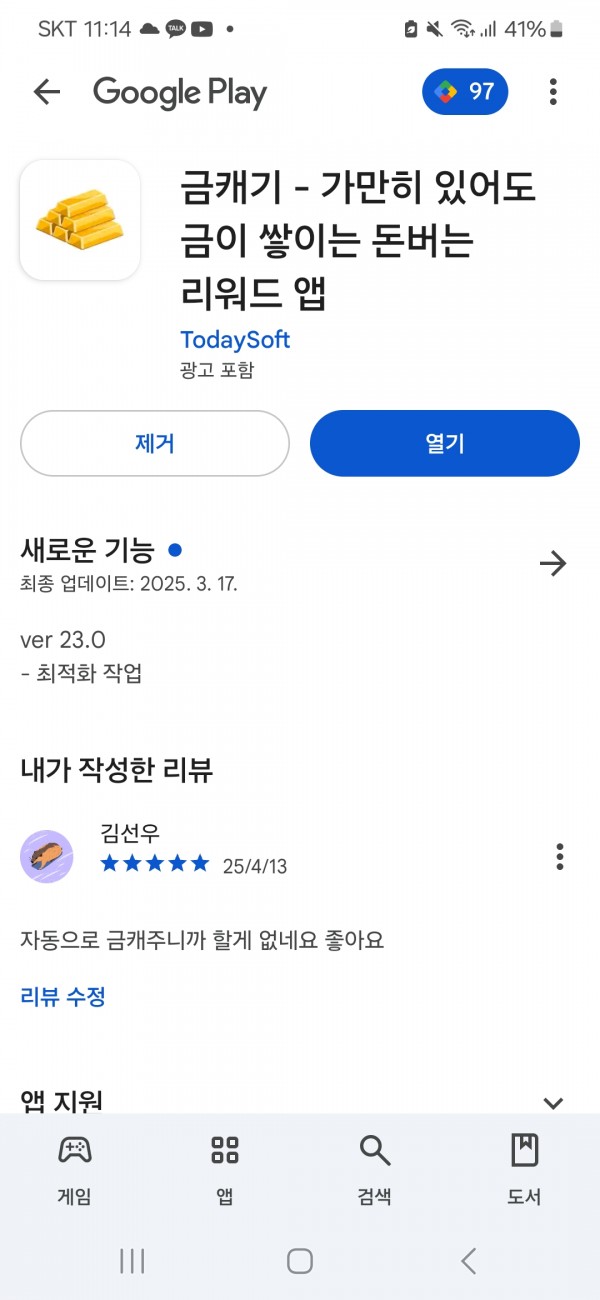Tap the 제거 button to uninstall

point(155,443)
